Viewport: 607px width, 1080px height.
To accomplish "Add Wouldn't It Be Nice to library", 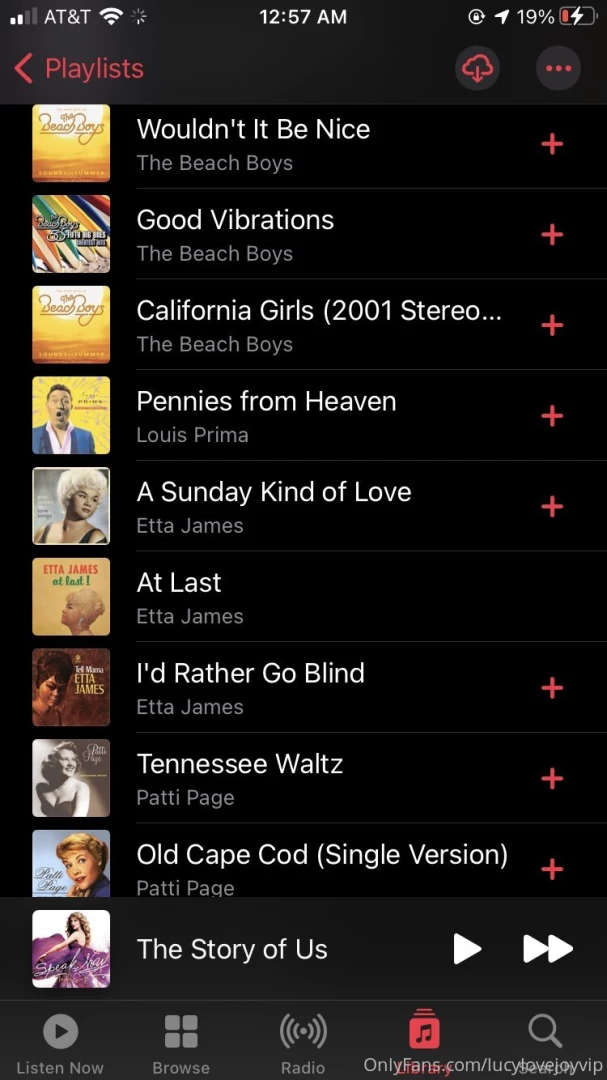I will 552,145.
